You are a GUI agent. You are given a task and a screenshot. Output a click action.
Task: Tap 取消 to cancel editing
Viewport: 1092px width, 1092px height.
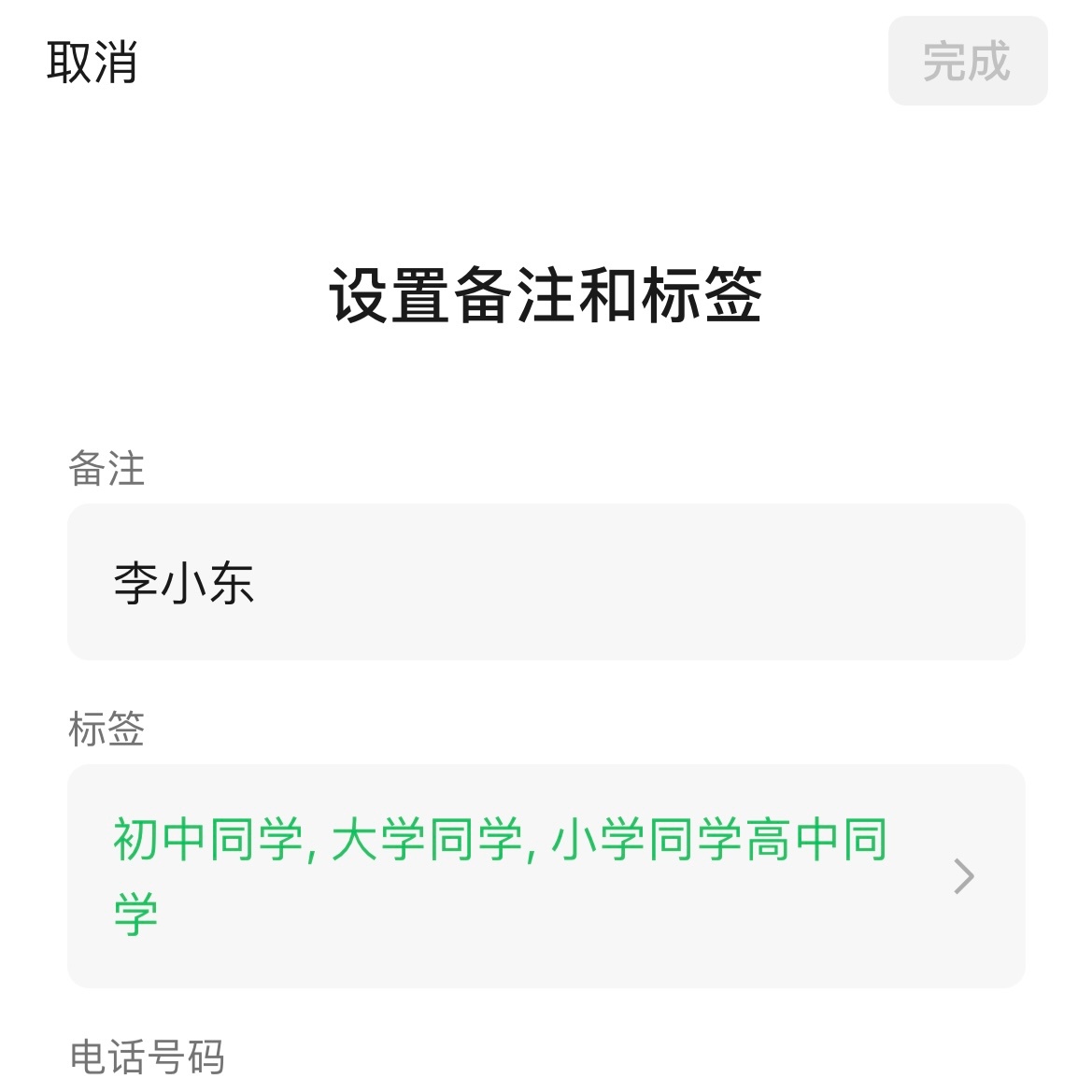pos(92,63)
